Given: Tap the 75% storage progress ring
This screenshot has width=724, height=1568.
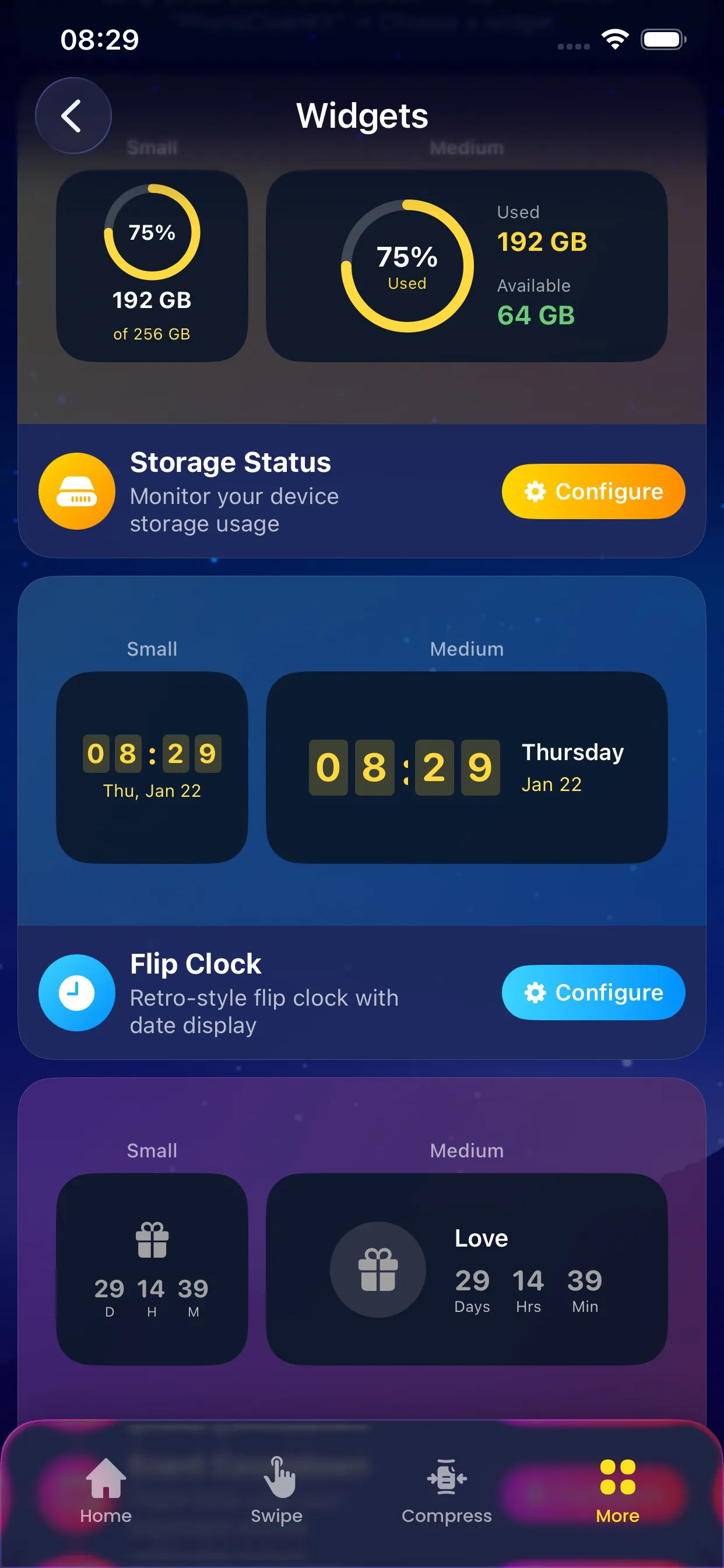Looking at the screenshot, I should 152,235.
